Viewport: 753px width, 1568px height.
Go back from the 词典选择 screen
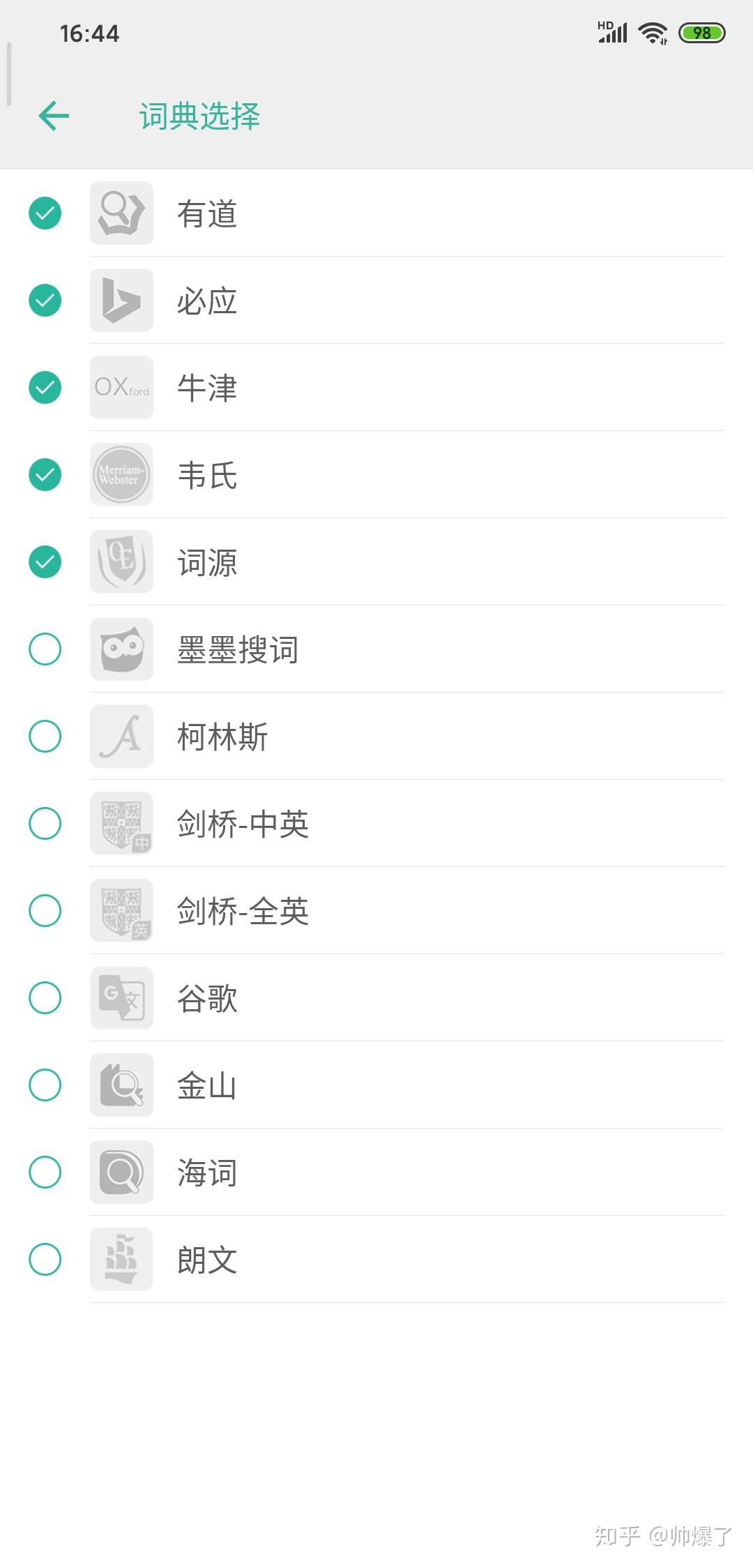(54, 116)
